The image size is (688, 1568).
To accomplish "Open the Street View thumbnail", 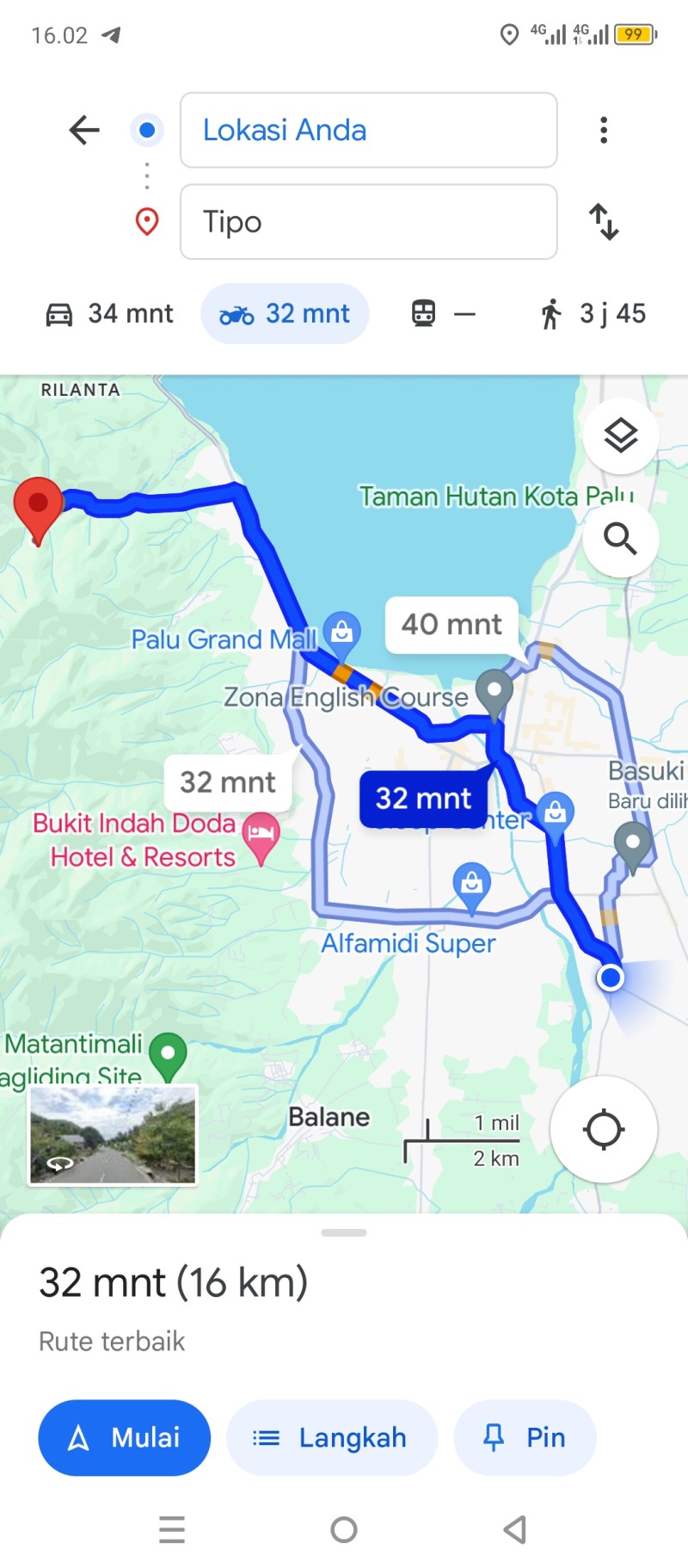I will pos(113,1135).
